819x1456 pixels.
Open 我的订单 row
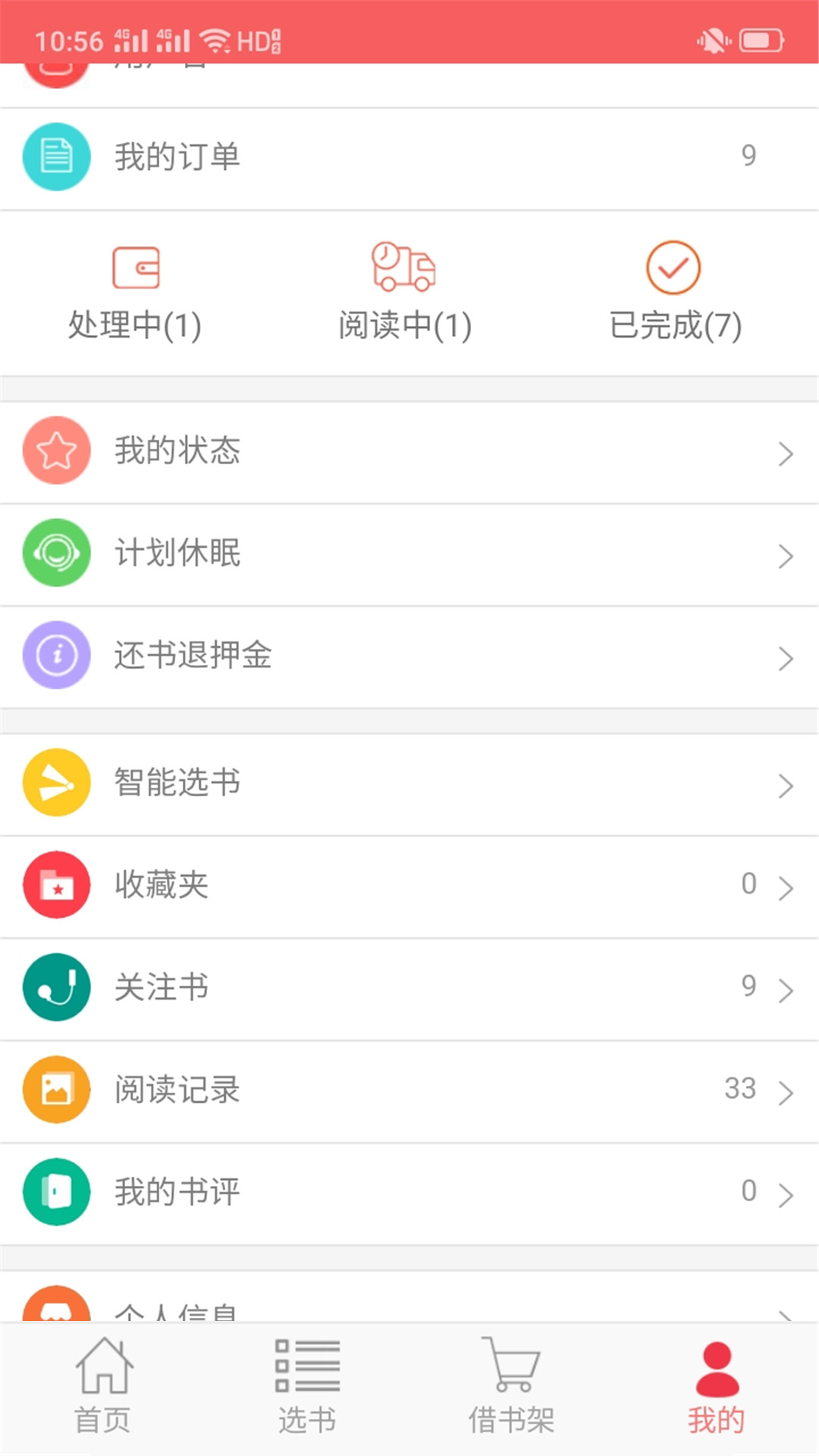409,157
